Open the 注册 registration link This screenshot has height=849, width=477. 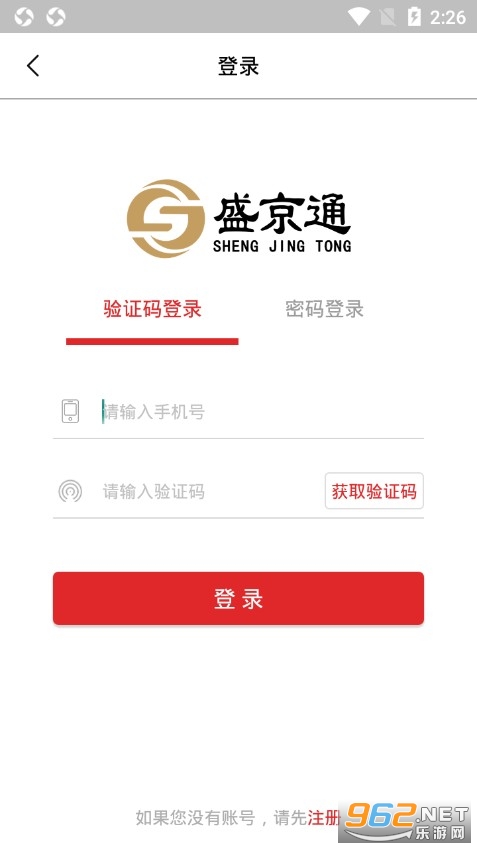324,818
